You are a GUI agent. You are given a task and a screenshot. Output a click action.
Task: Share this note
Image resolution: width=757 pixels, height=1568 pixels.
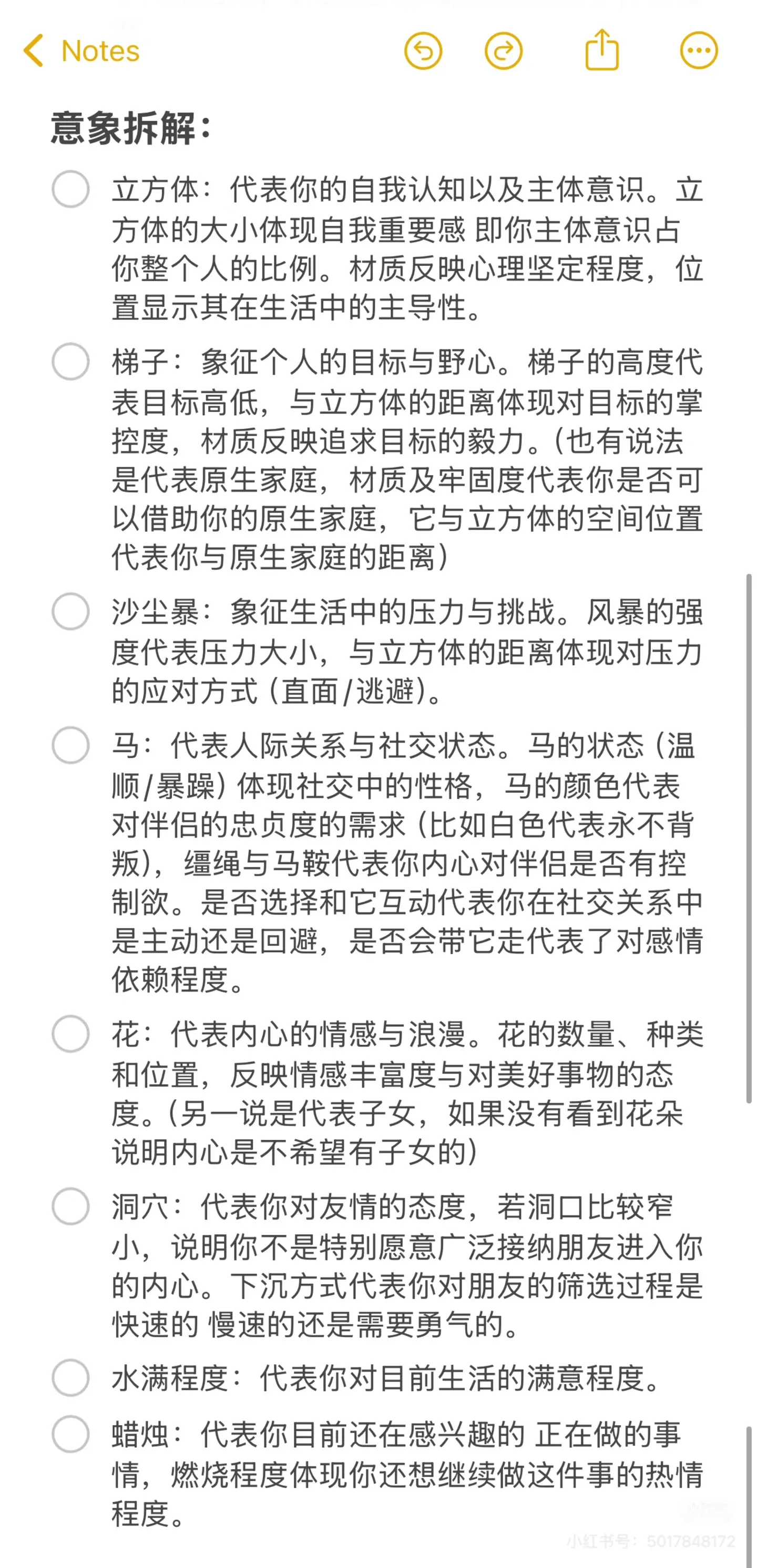pyautogui.click(x=602, y=50)
